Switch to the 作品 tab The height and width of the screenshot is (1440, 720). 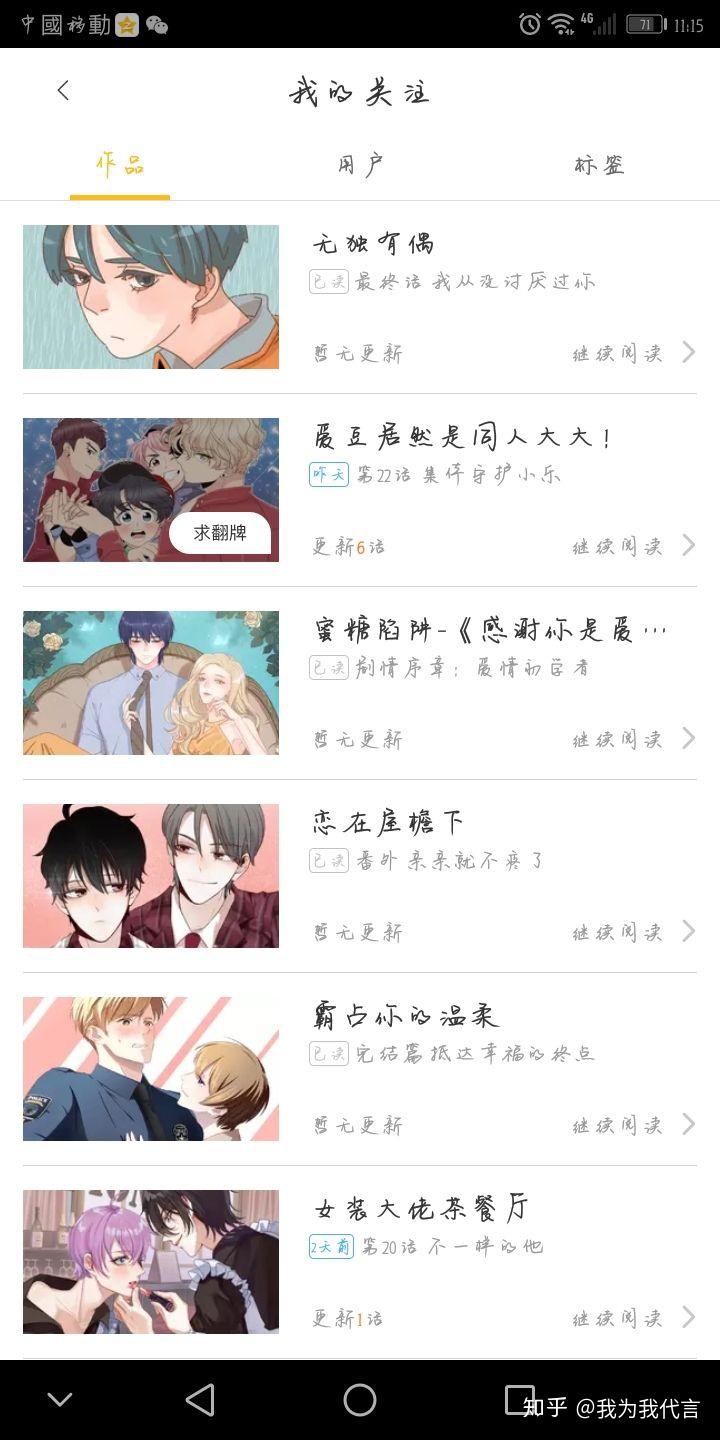[120, 165]
